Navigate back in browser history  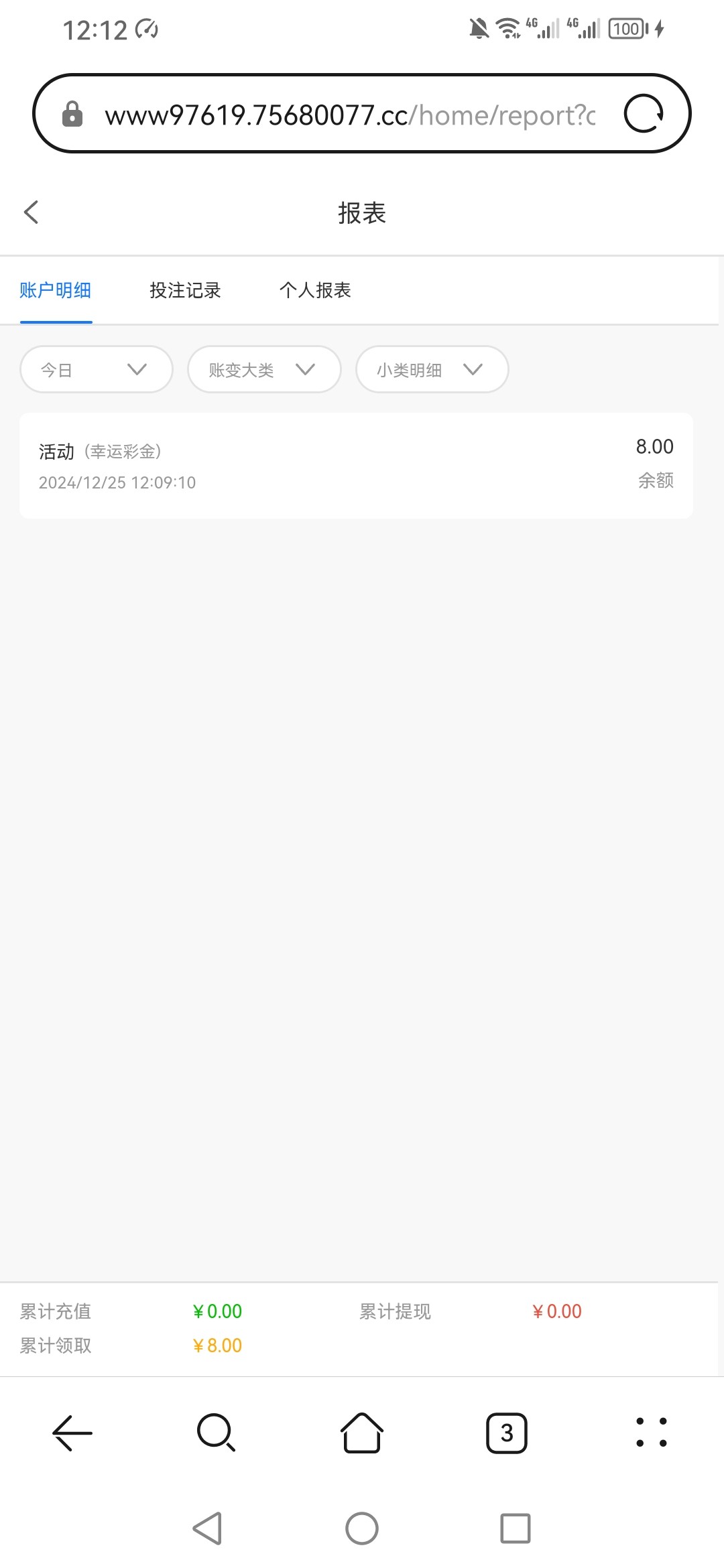tap(72, 1433)
